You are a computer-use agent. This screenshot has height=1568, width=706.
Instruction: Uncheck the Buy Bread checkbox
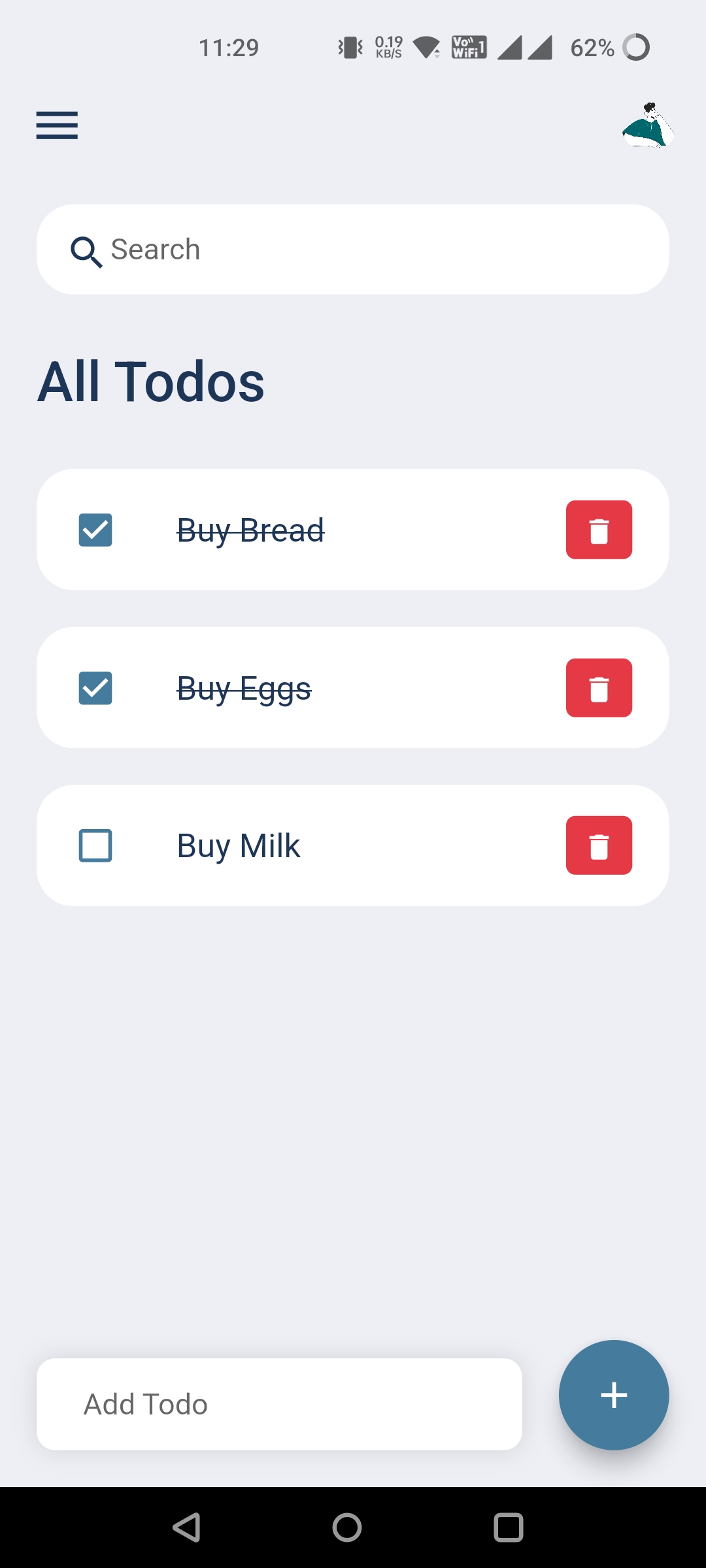coord(95,530)
